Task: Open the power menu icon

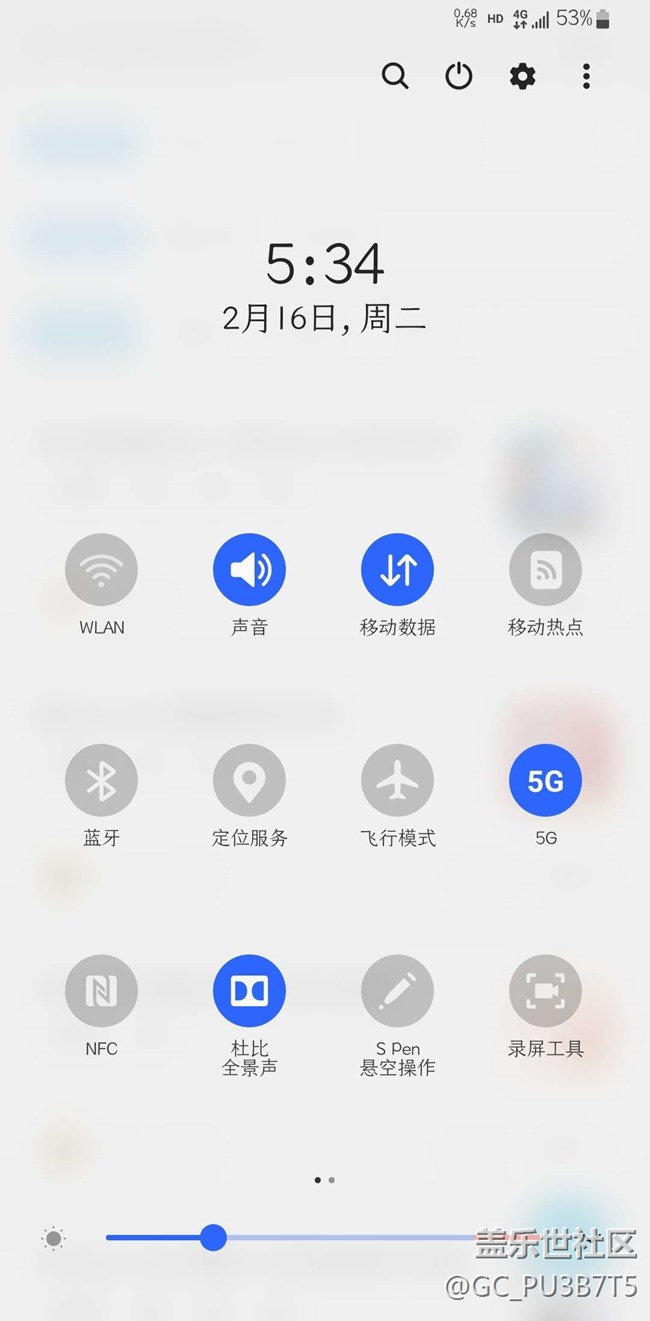Action: (459, 76)
